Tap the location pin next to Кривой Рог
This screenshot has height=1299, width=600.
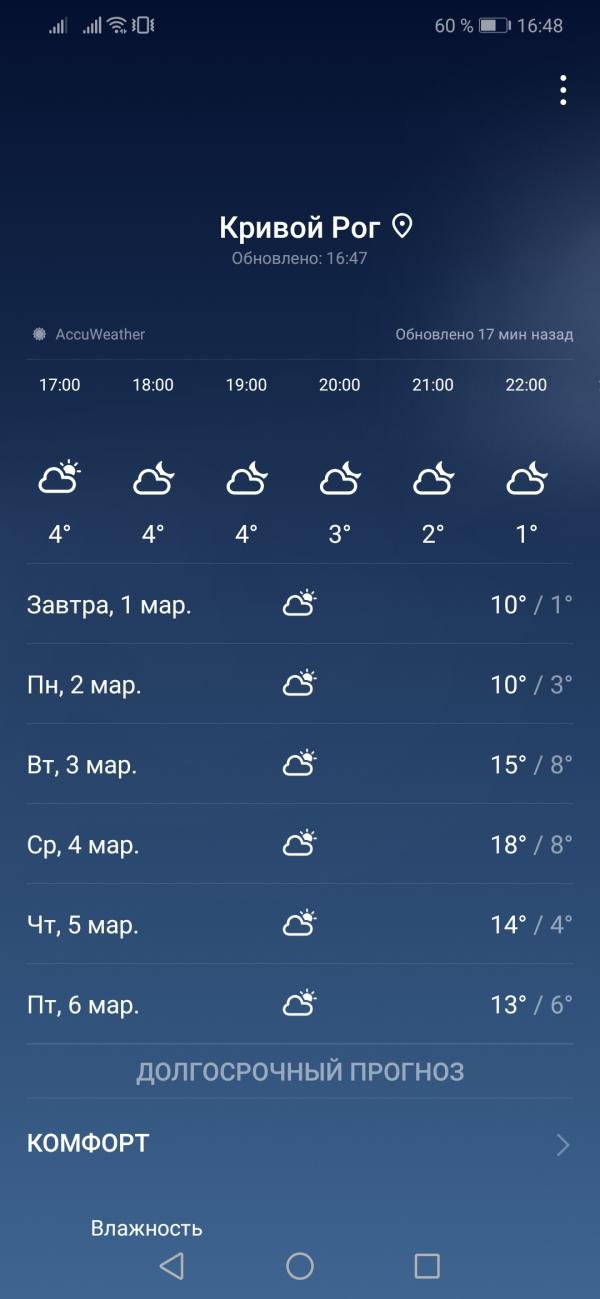pyautogui.click(x=402, y=227)
